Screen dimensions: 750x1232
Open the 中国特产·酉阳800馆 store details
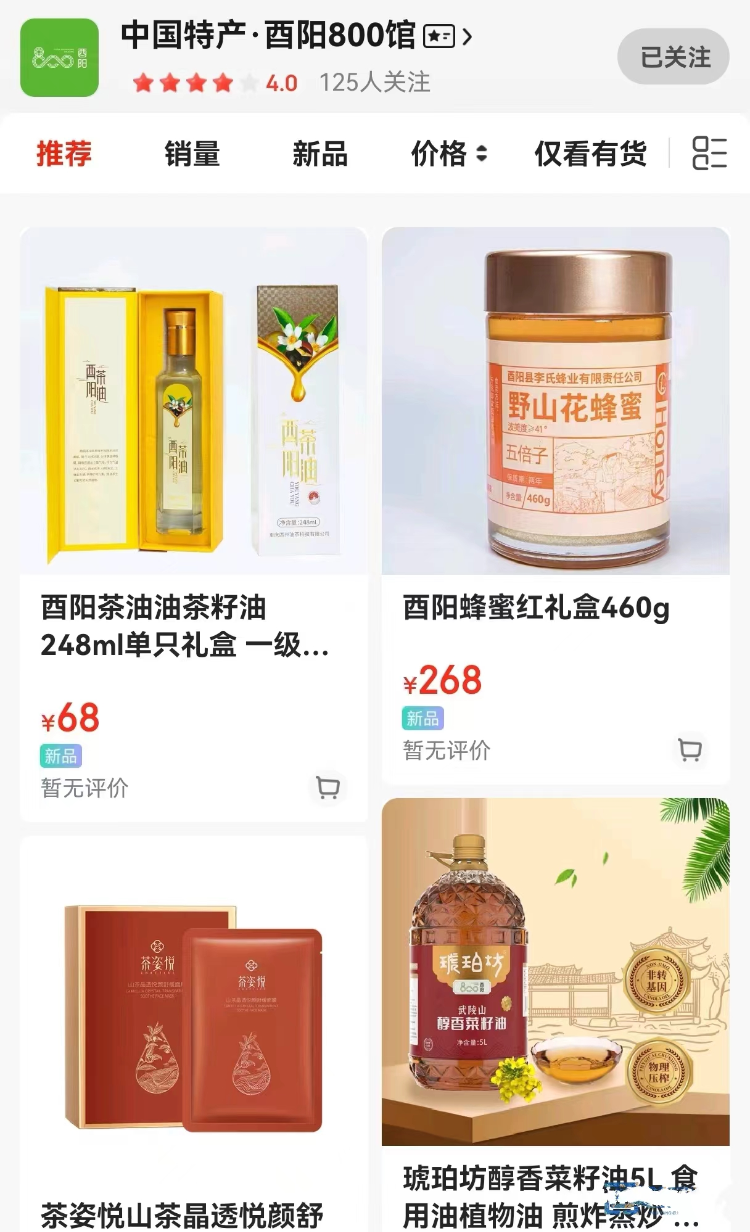[296, 36]
